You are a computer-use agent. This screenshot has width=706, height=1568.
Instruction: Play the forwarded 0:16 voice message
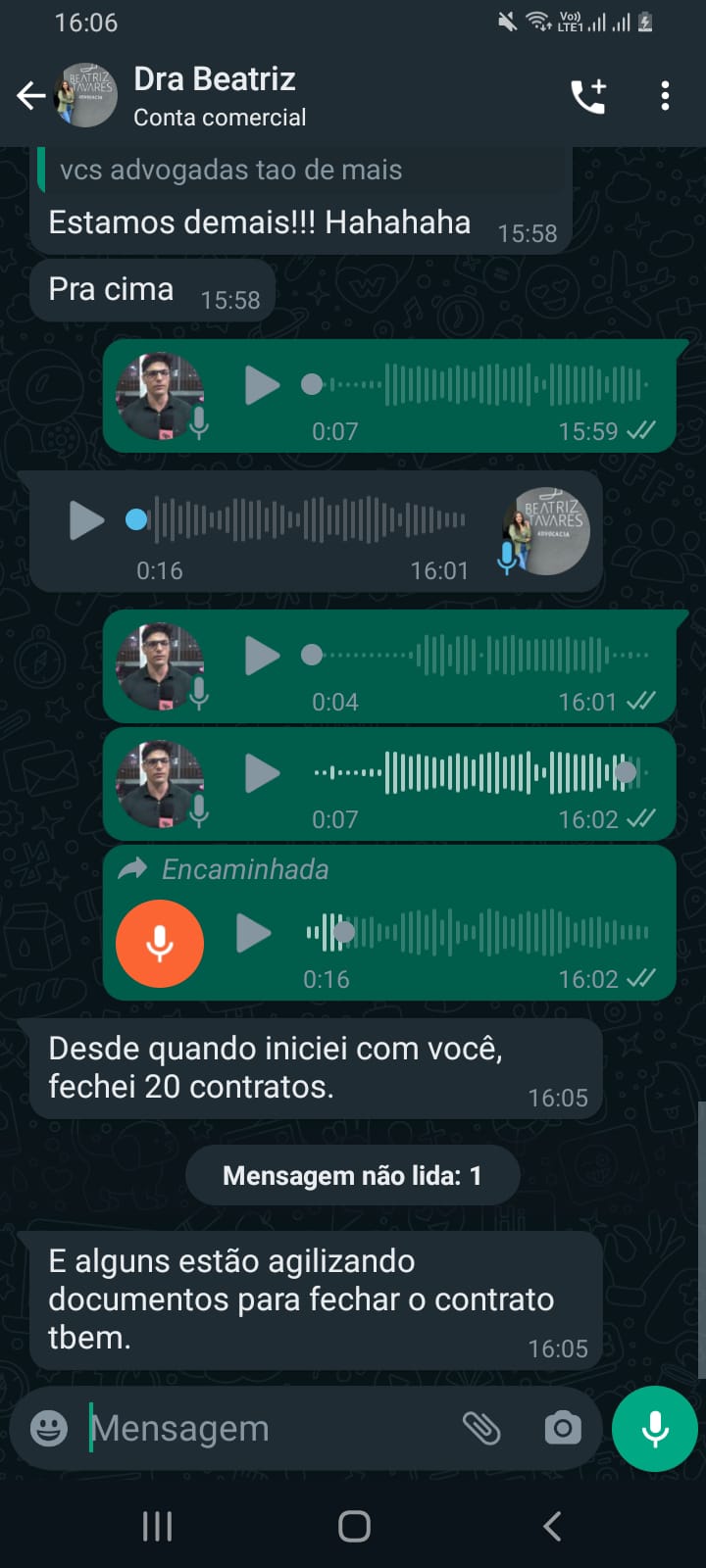click(x=254, y=933)
